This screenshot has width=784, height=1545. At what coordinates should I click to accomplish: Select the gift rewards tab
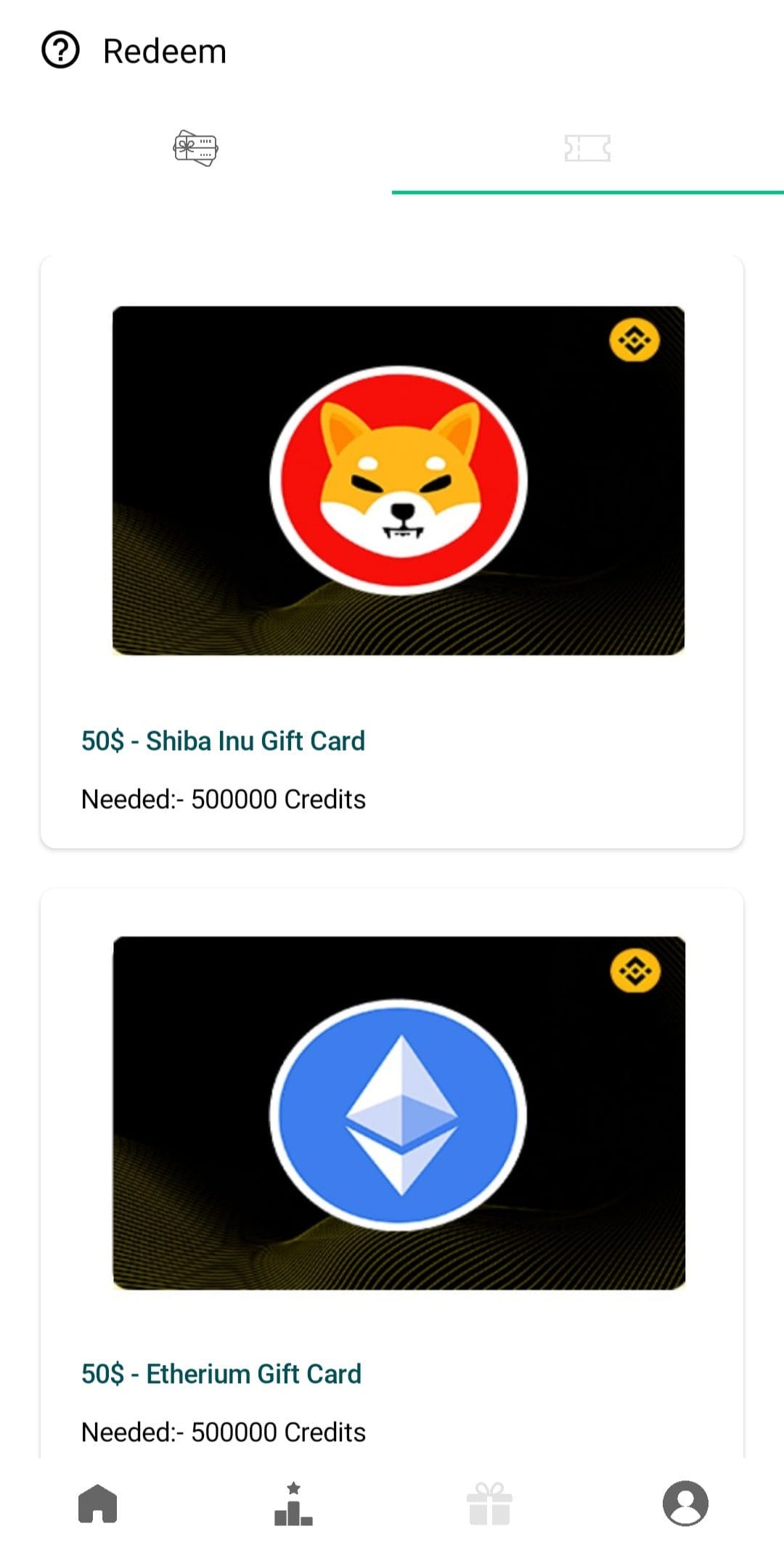click(489, 1503)
